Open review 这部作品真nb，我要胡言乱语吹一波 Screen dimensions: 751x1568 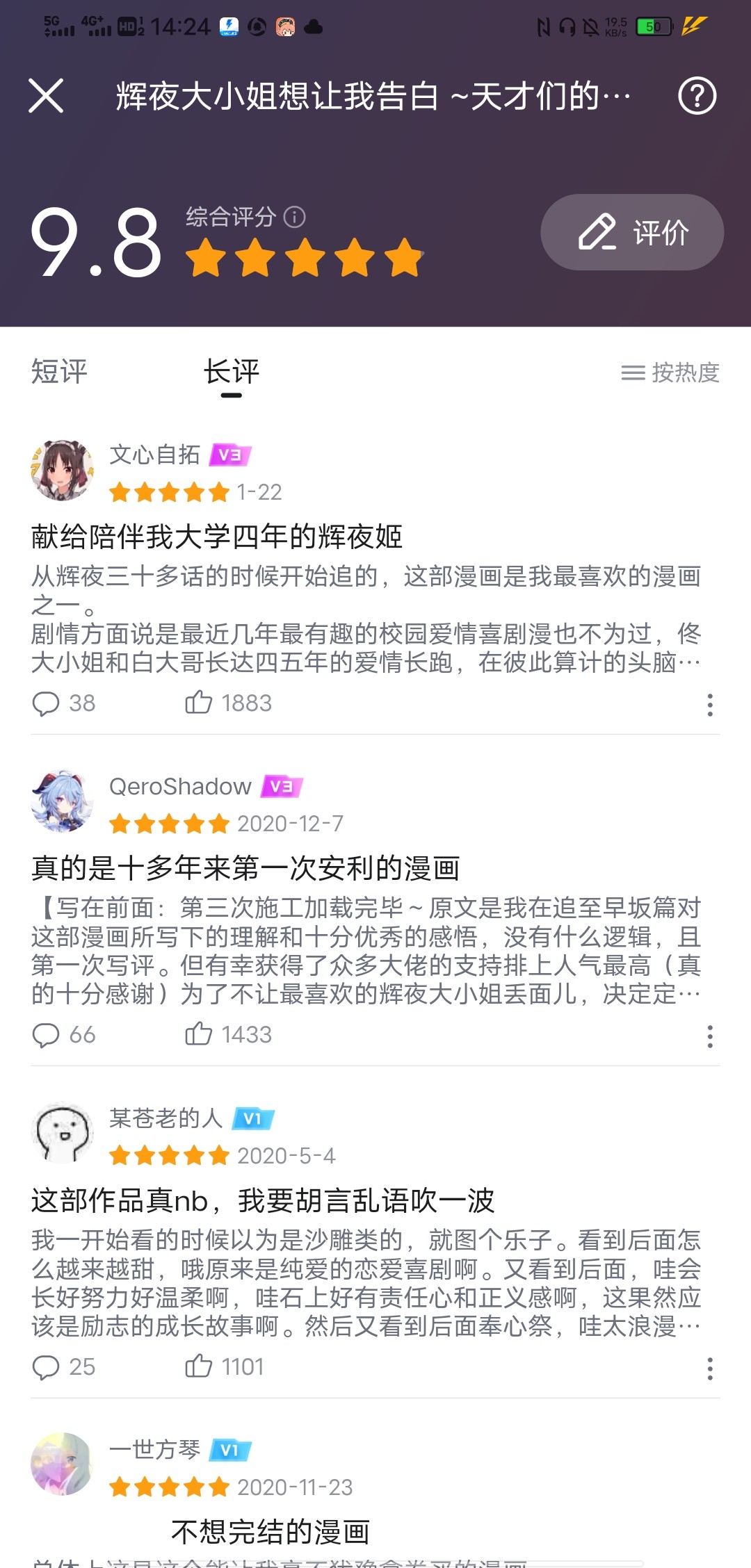click(263, 1200)
